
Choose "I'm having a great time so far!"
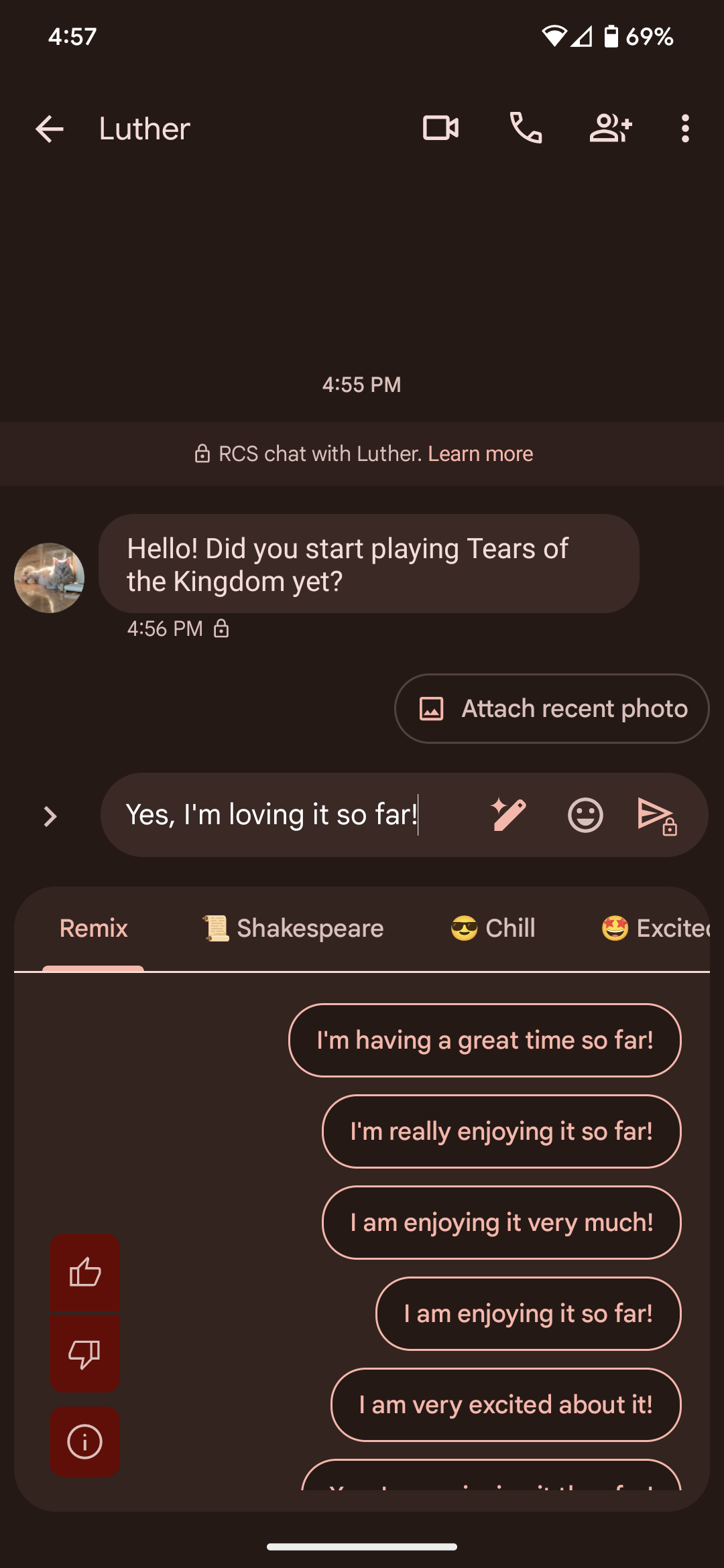coord(484,1040)
